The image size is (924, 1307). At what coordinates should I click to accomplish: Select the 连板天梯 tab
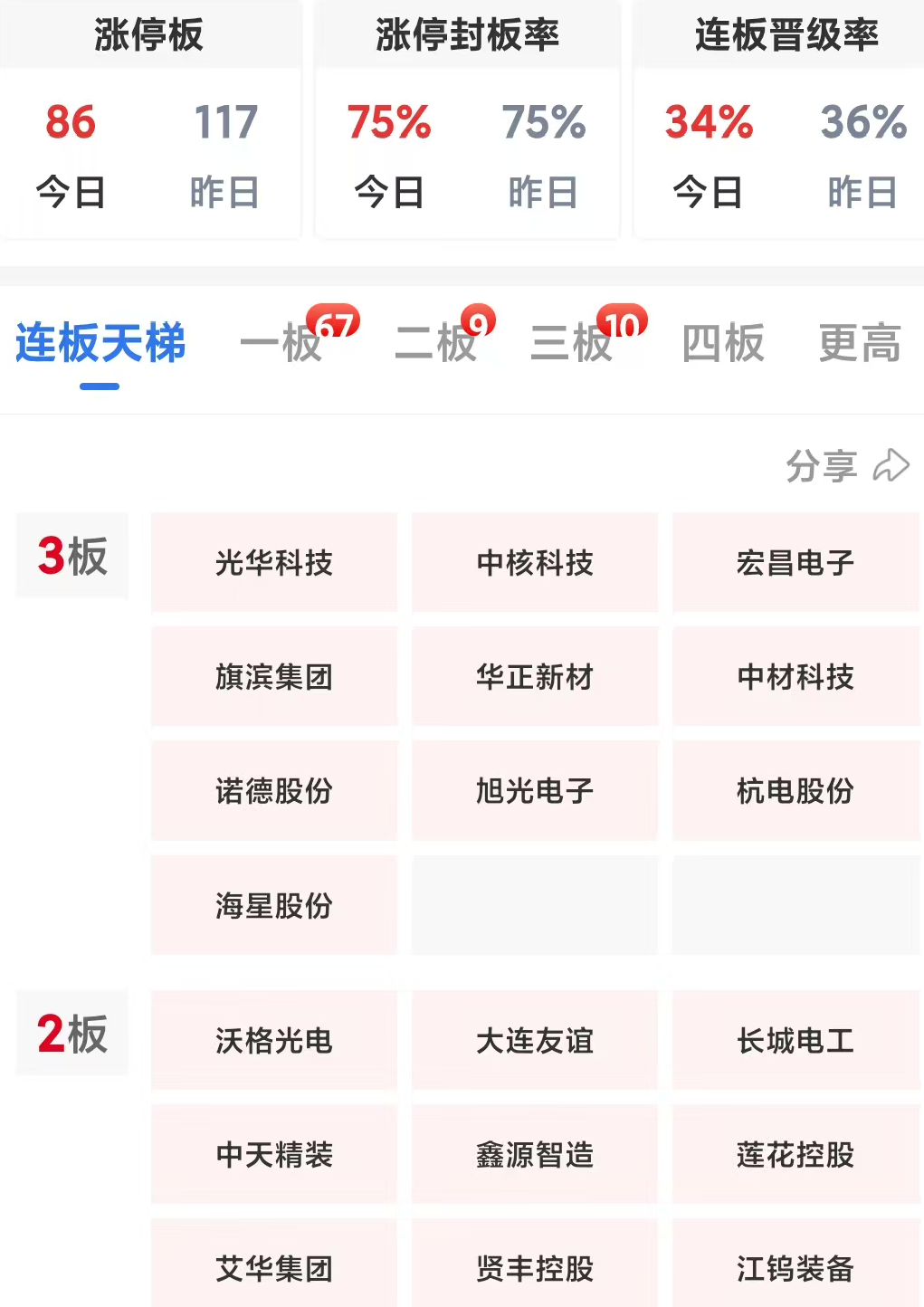coord(100,344)
